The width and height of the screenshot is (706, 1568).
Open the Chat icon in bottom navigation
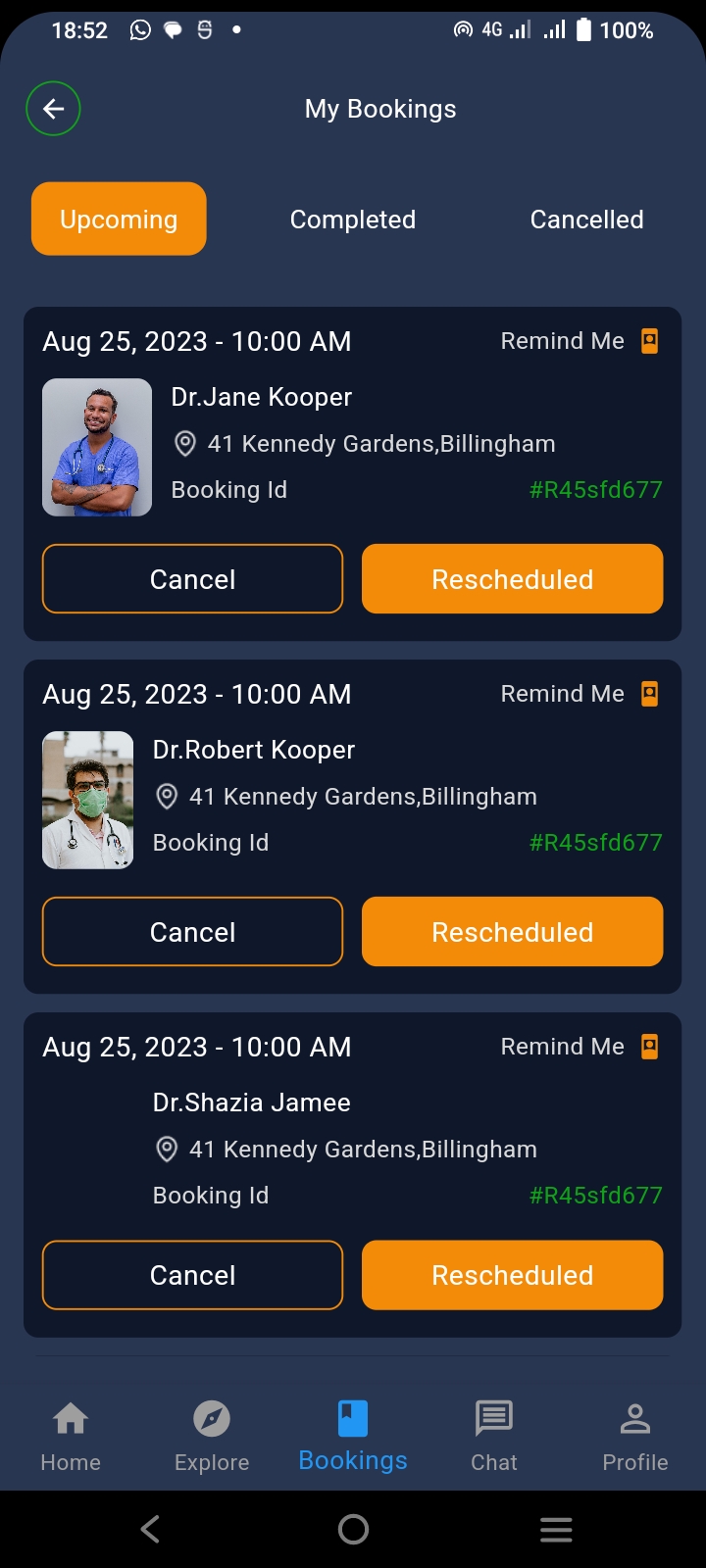[493, 1417]
